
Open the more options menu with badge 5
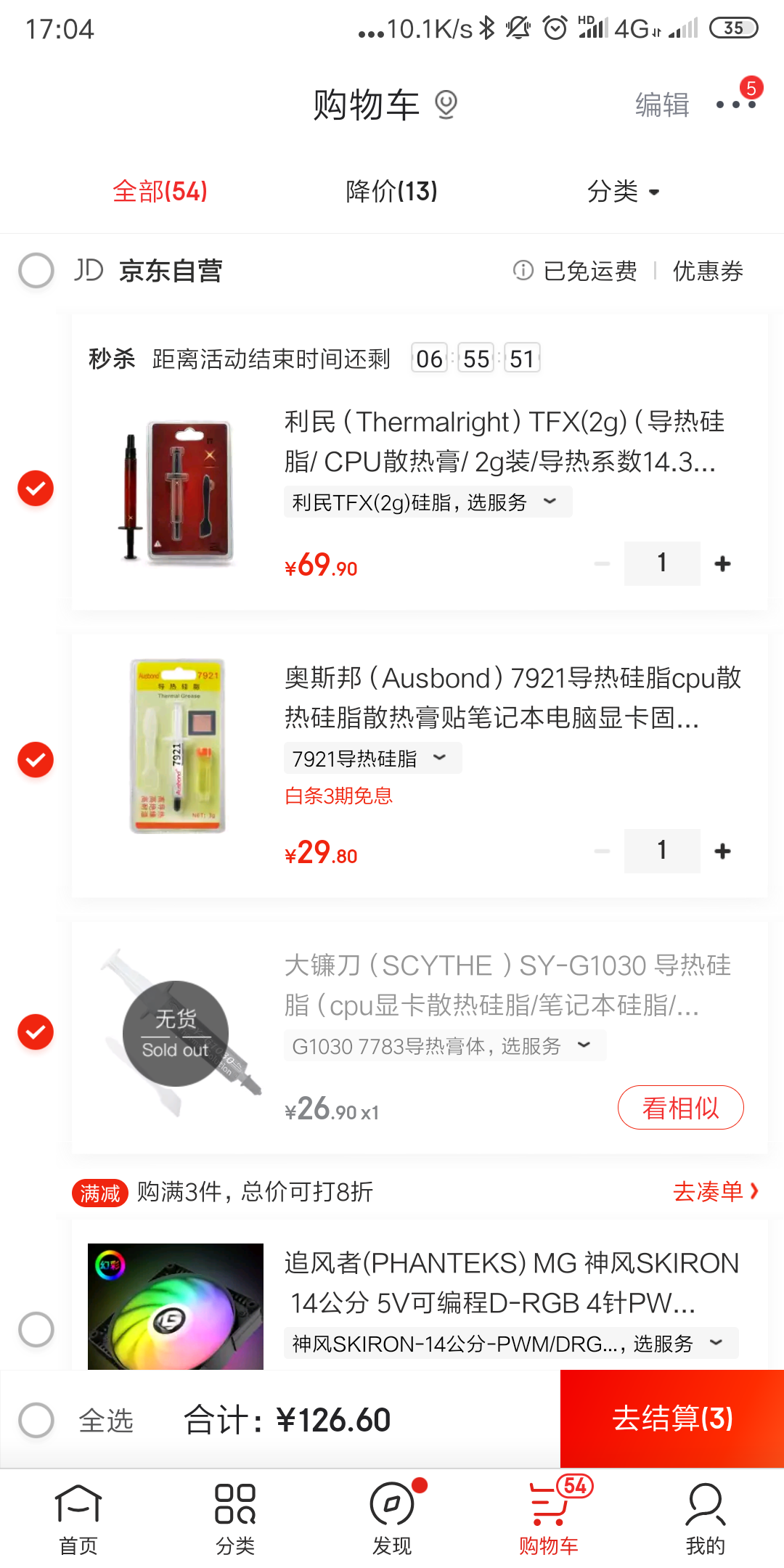point(735,105)
